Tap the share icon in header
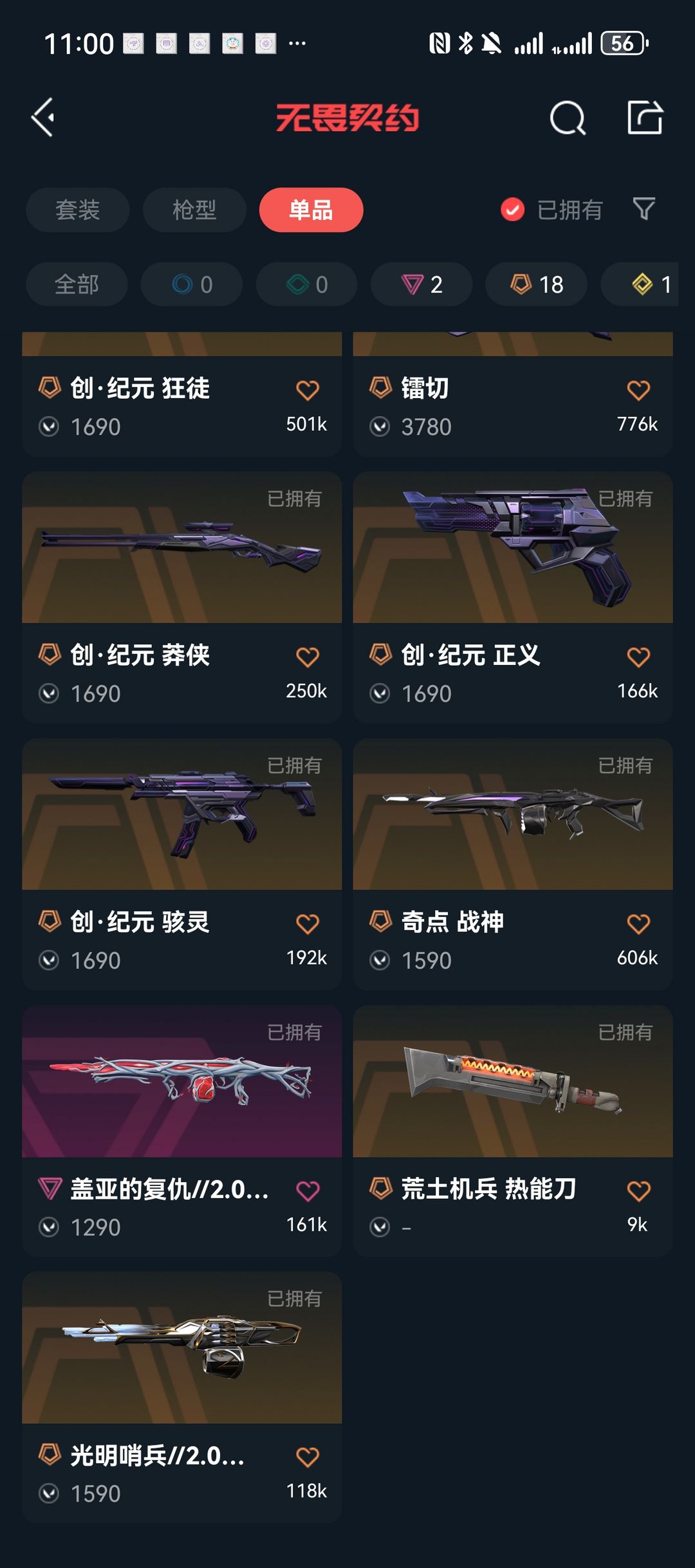 pos(645,118)
